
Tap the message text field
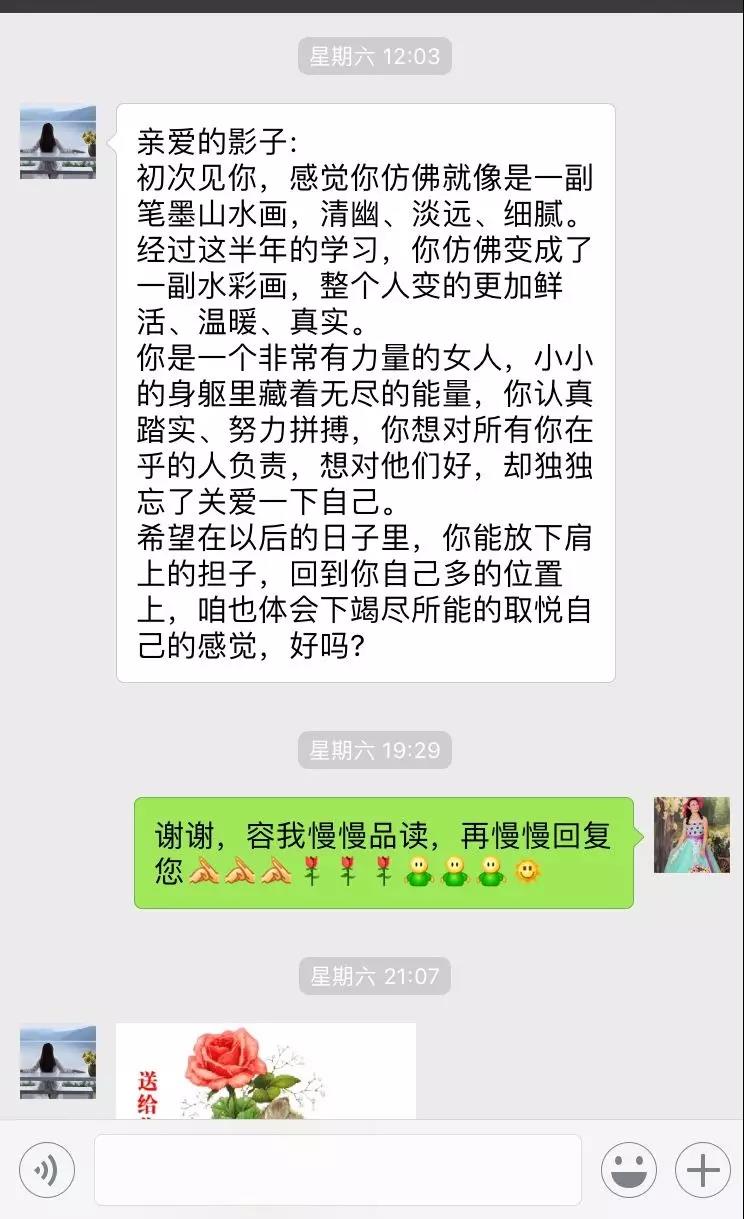338,1170
